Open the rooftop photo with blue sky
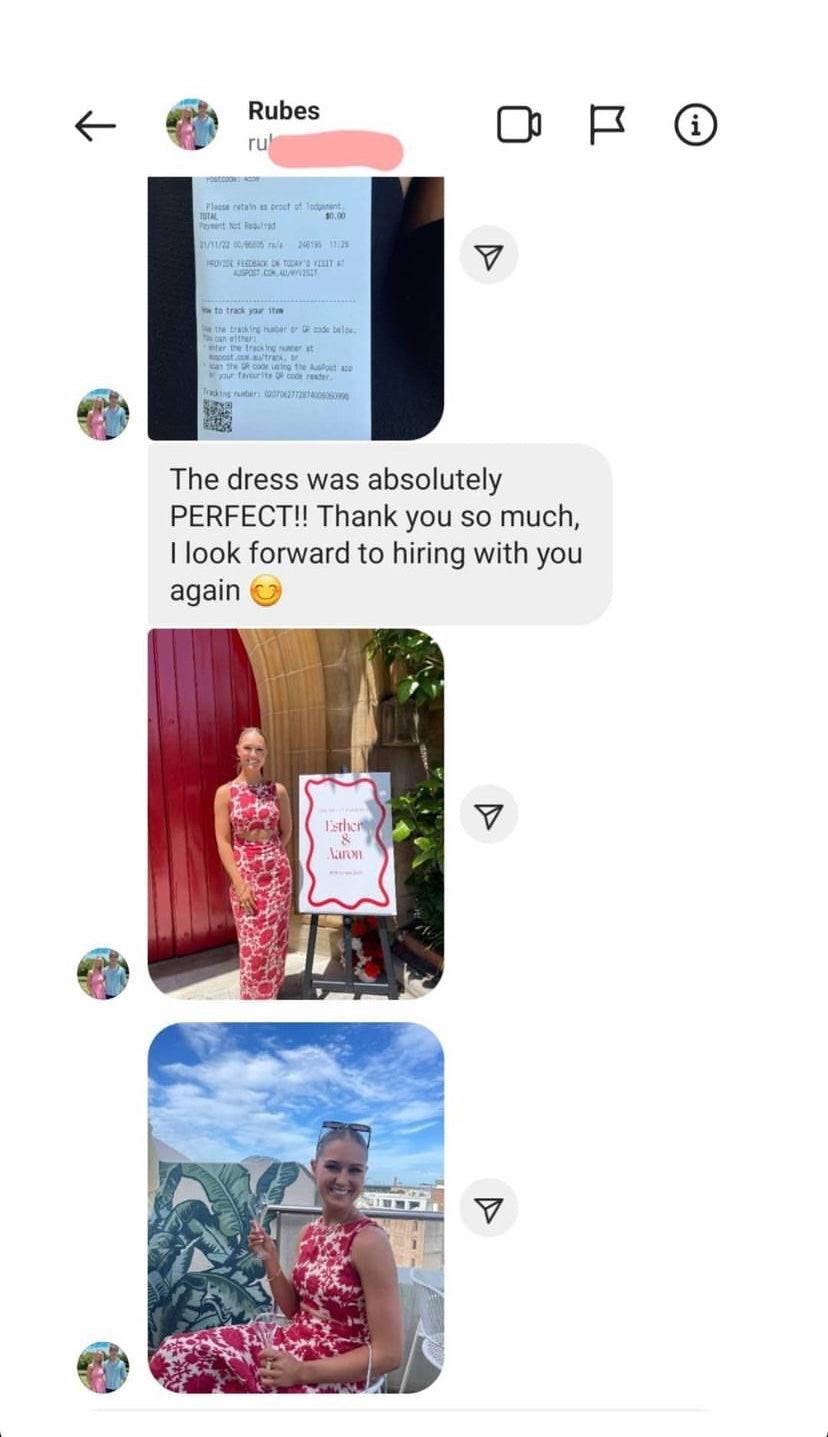The width and height of the screenshot is (828, 1437). [296, 1207]
